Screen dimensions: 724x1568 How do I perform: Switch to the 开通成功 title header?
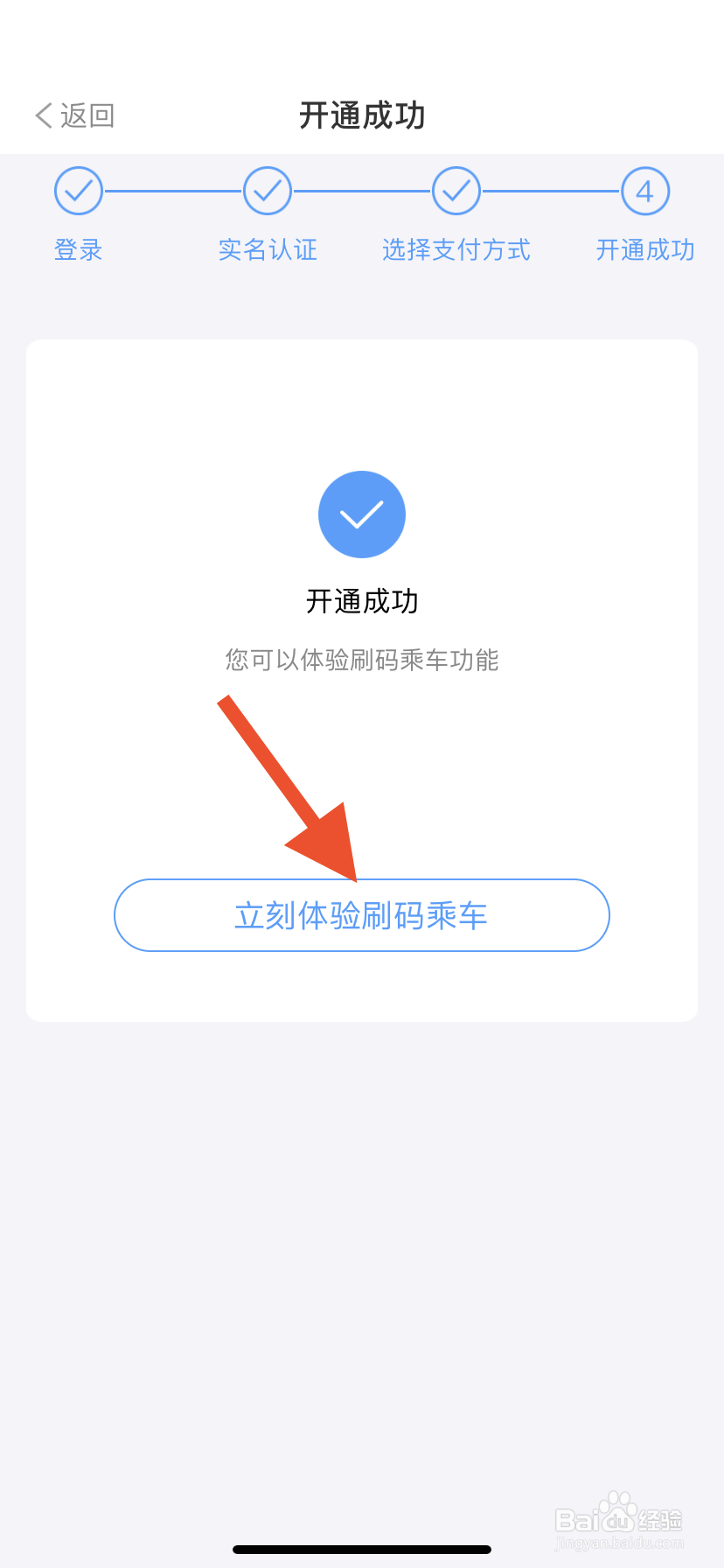[361, 115]
